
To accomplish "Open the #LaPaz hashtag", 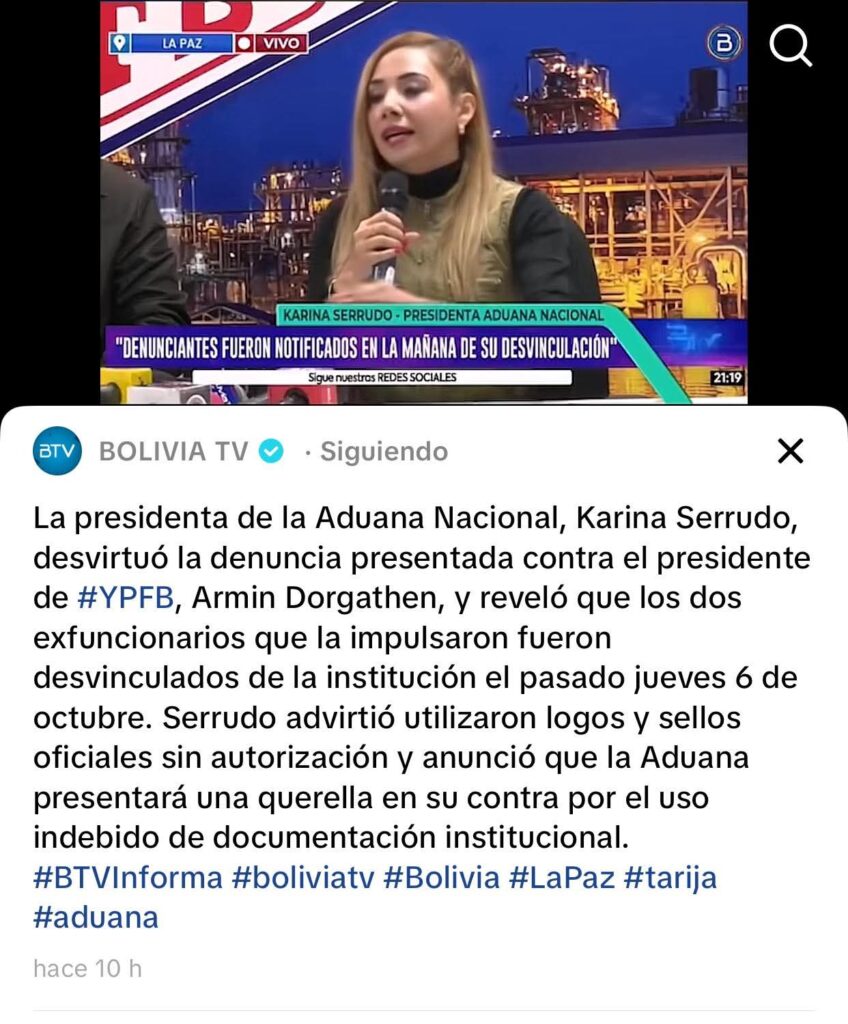I will (x=561, y=877).
